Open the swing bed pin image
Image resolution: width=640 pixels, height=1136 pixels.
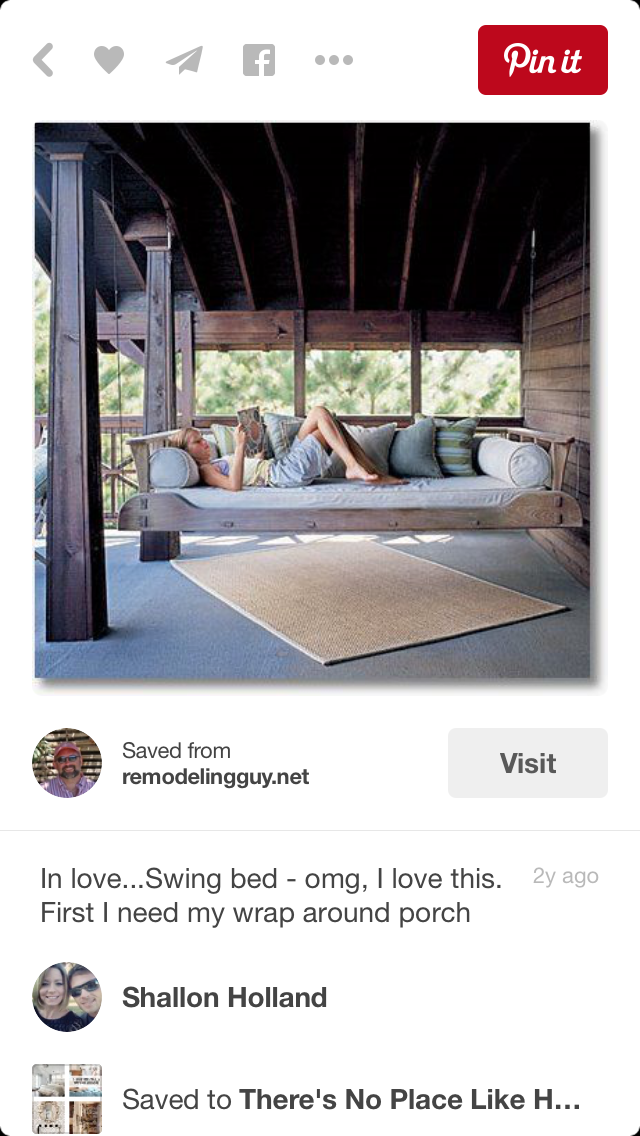(312, 400)
